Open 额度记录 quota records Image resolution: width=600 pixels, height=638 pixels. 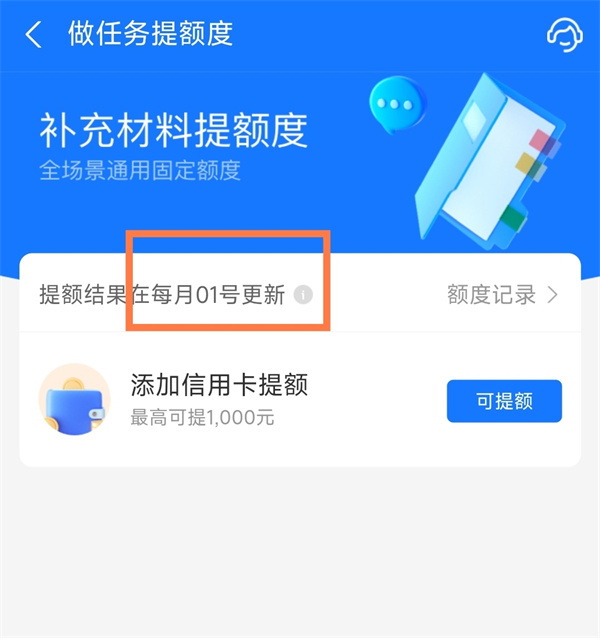502,295
